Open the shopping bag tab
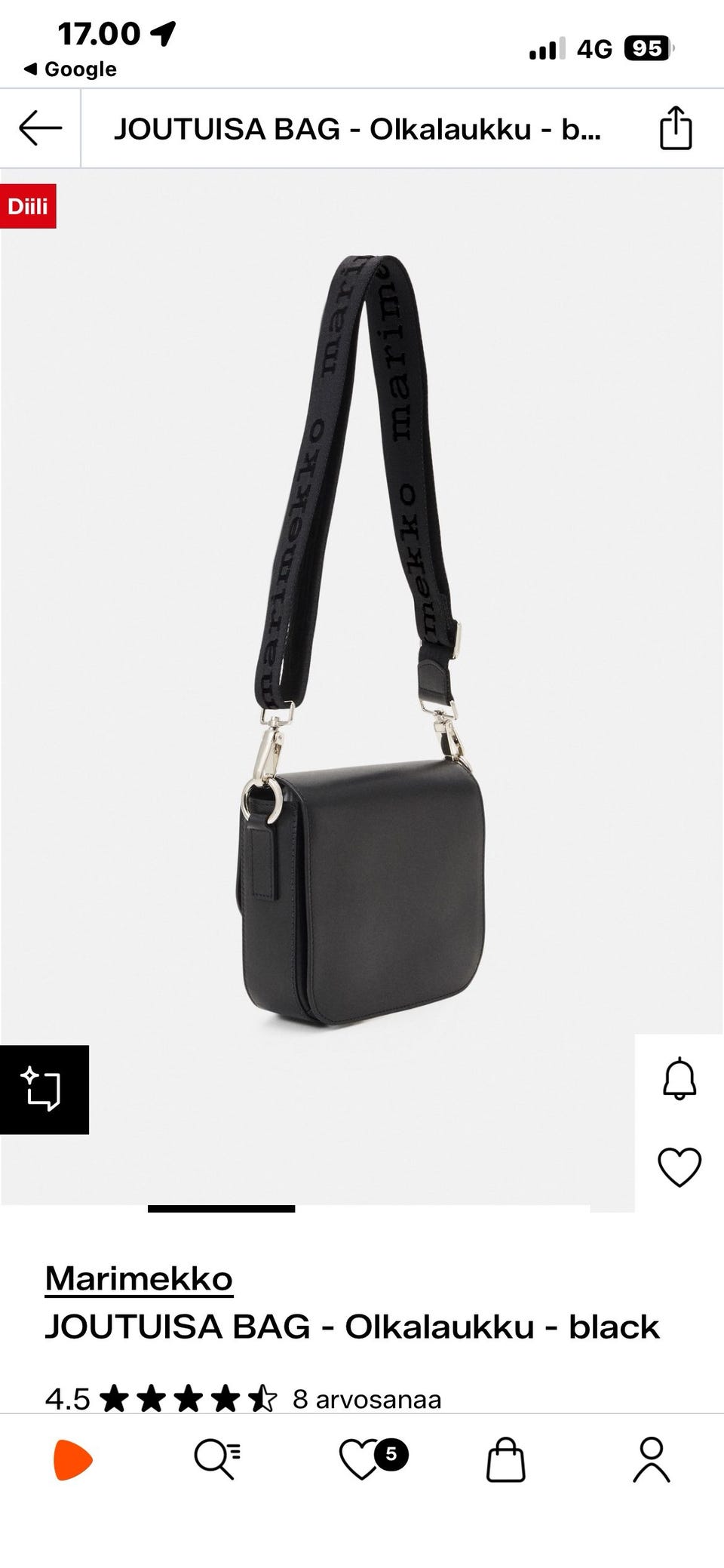 tap(505, 1459)
